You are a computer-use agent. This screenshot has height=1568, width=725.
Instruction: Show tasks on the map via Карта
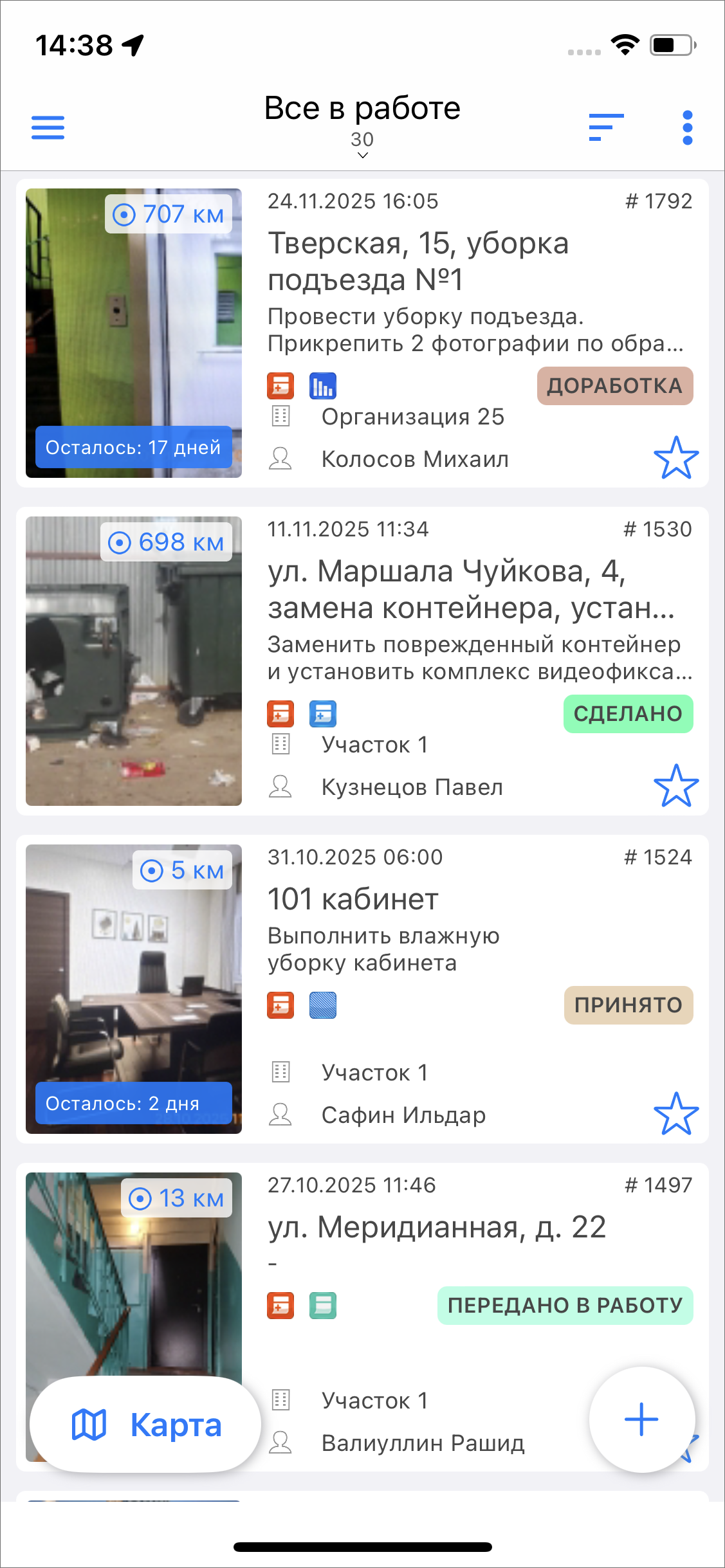pyautogui.click(x=146, y=1424)
